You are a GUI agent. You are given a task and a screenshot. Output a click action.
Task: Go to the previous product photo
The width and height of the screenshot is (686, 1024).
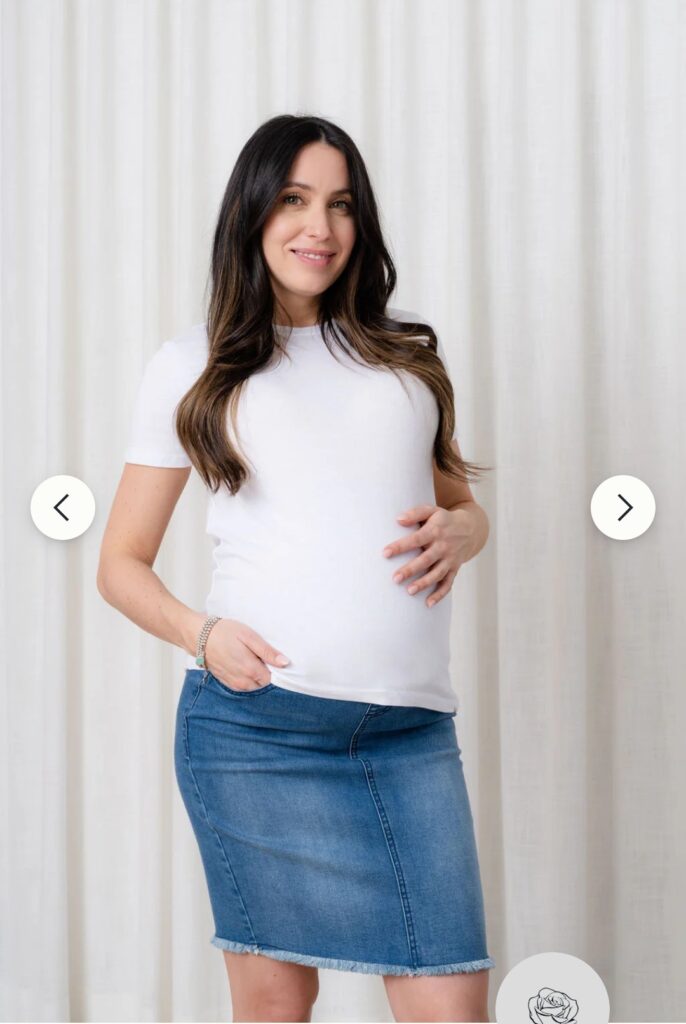(62, 508)
